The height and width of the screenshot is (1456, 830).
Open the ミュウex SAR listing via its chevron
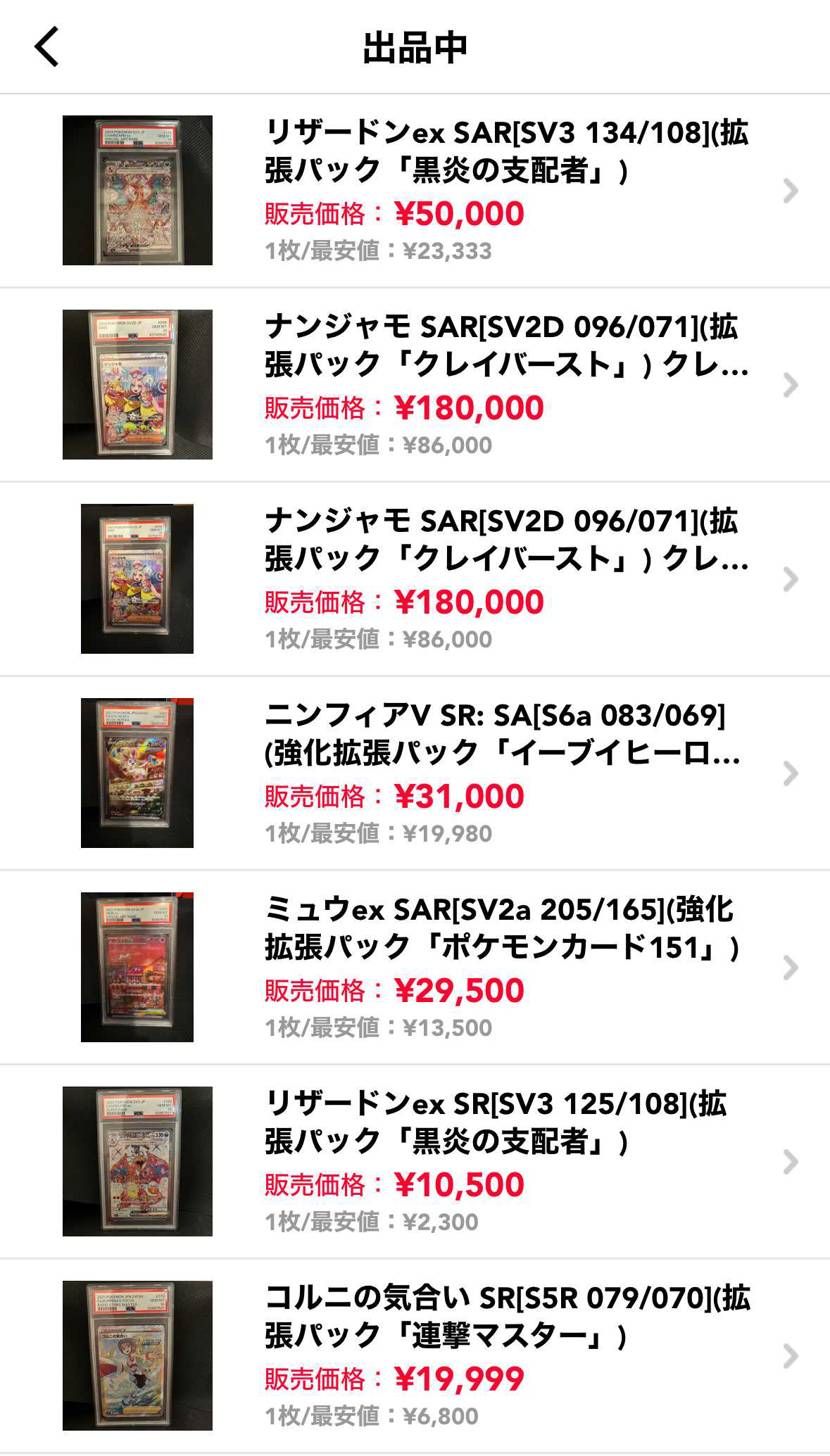point(790,967)
